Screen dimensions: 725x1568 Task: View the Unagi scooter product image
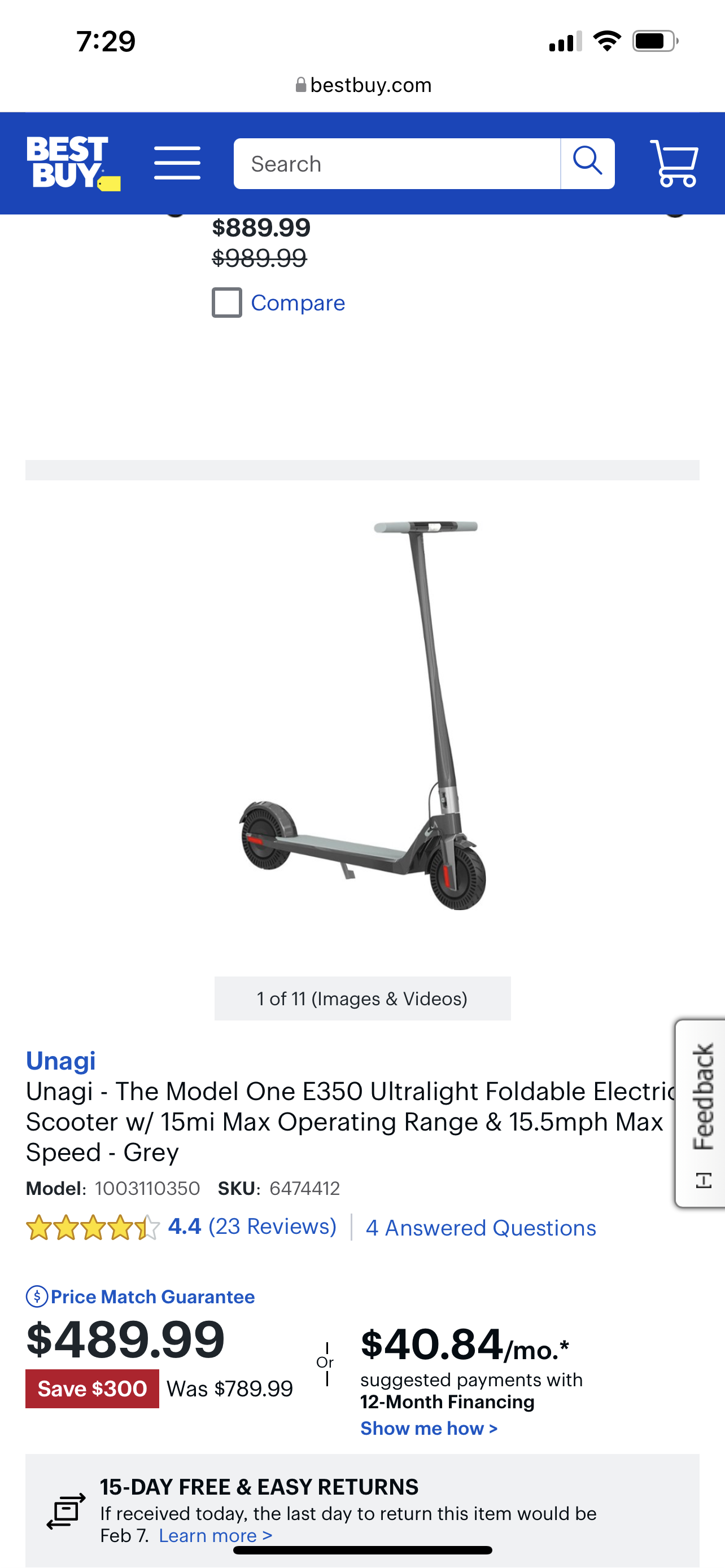[363, 715]
